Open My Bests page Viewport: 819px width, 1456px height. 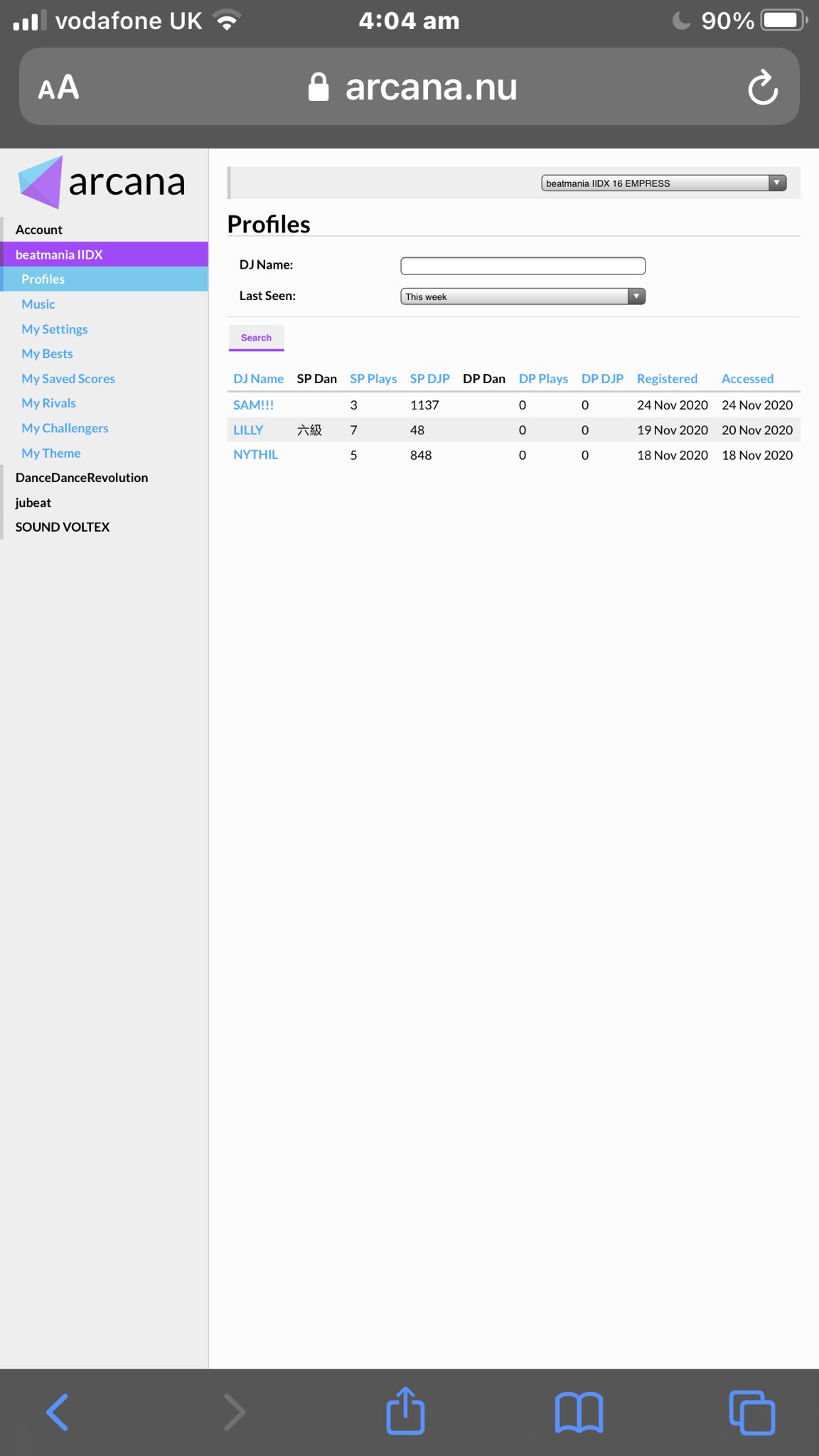[47, 354]
